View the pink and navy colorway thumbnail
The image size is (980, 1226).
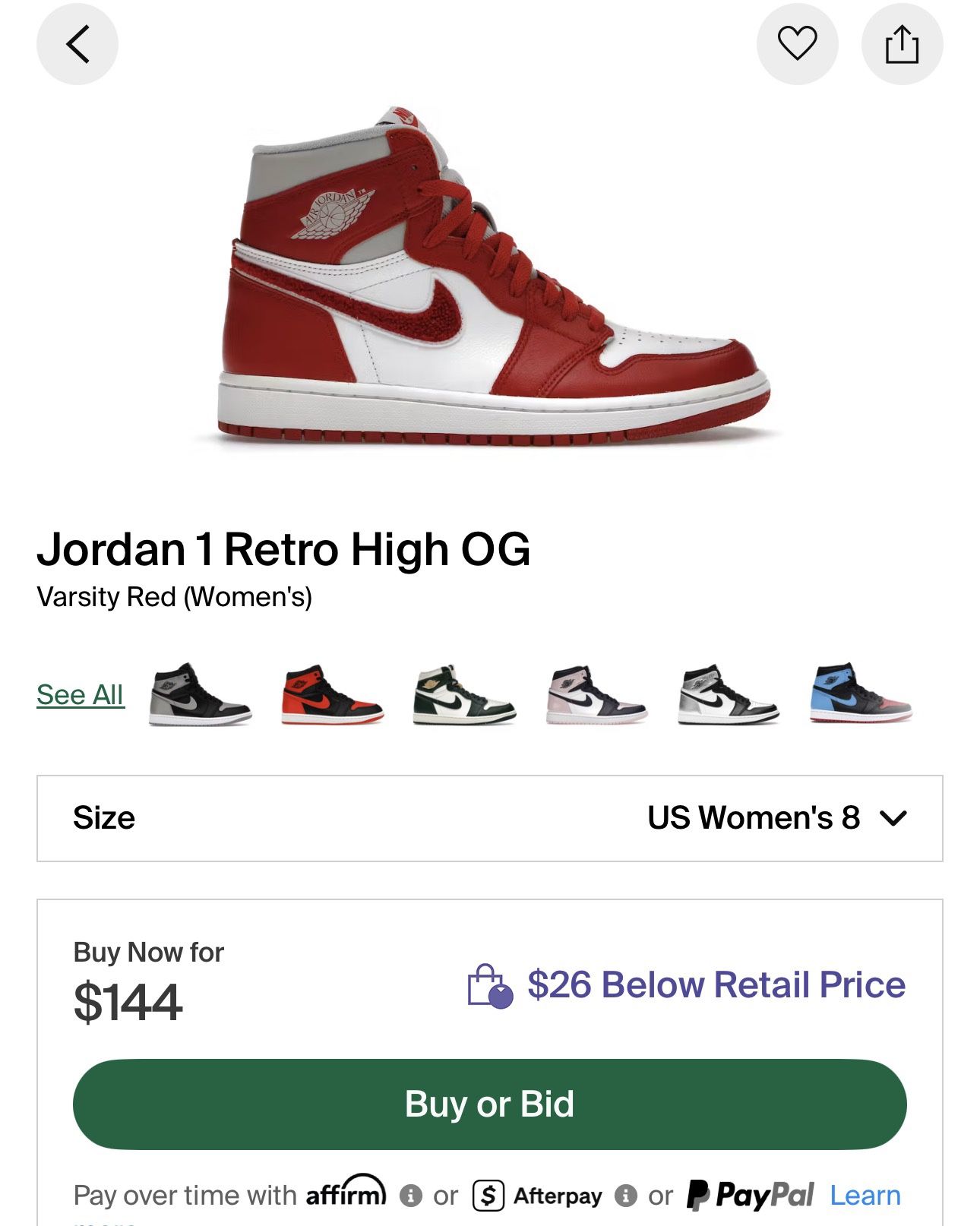pos(596,694)
